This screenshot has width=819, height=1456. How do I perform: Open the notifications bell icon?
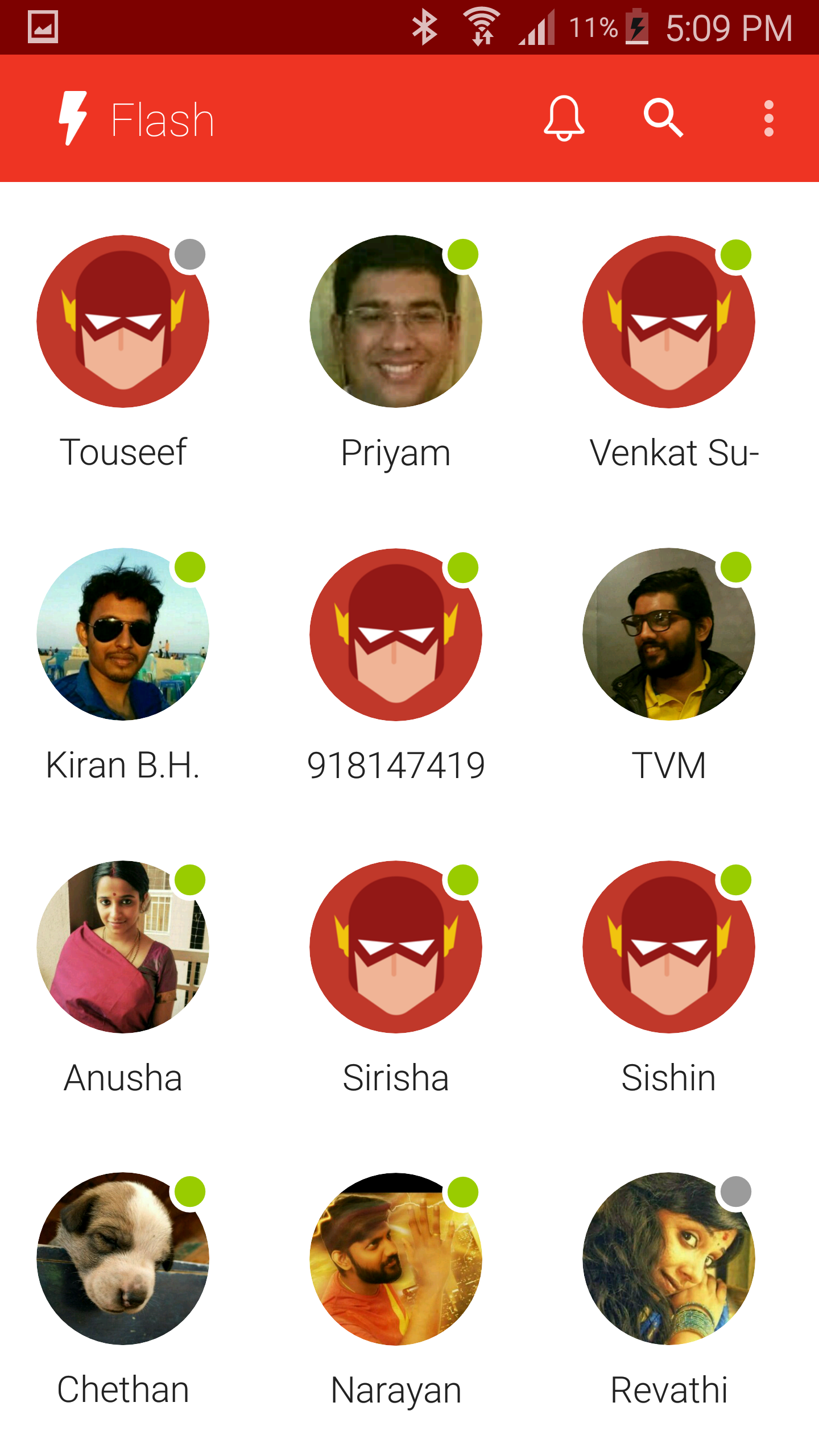pyautogui.click(x=563, y=118)
